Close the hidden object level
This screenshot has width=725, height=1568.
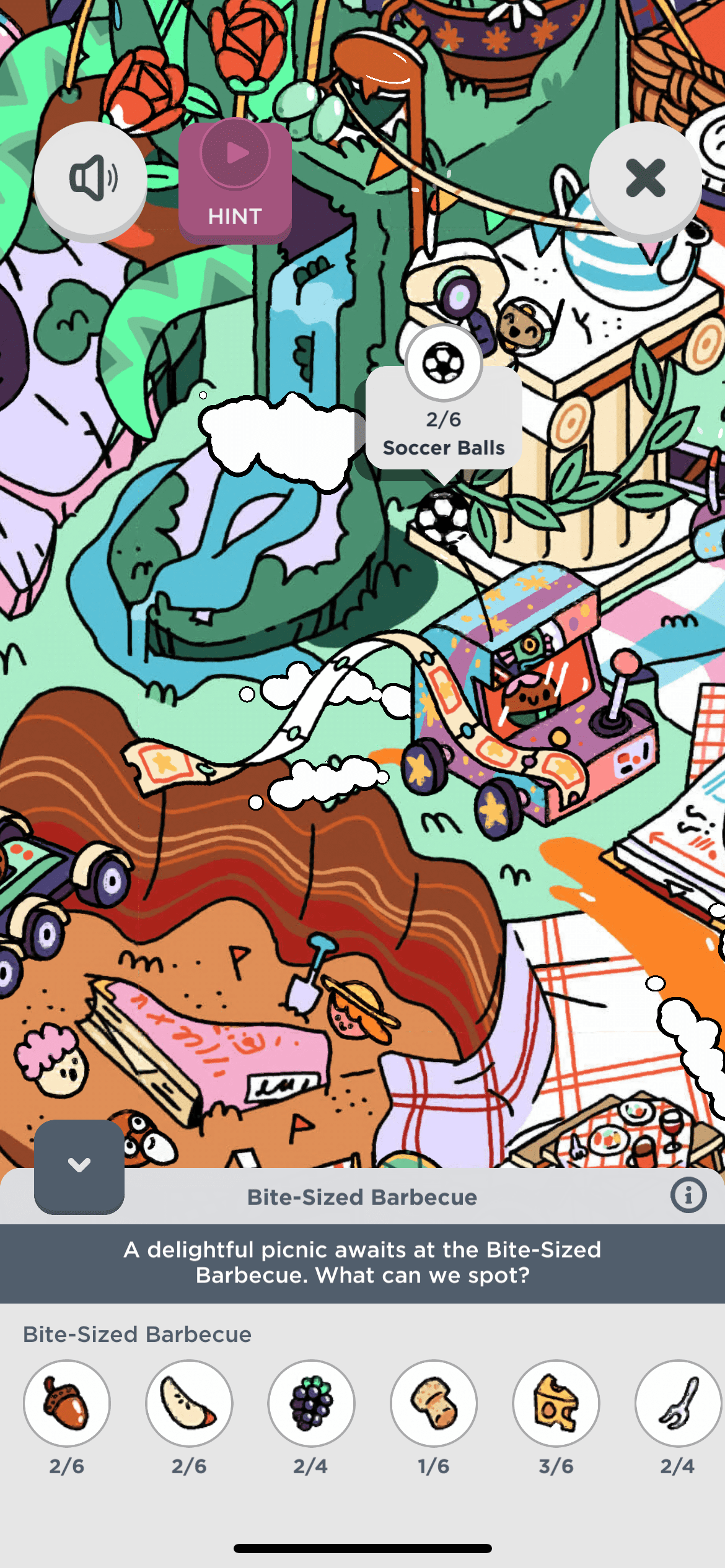pyautogui.click(x=645, y=179)
